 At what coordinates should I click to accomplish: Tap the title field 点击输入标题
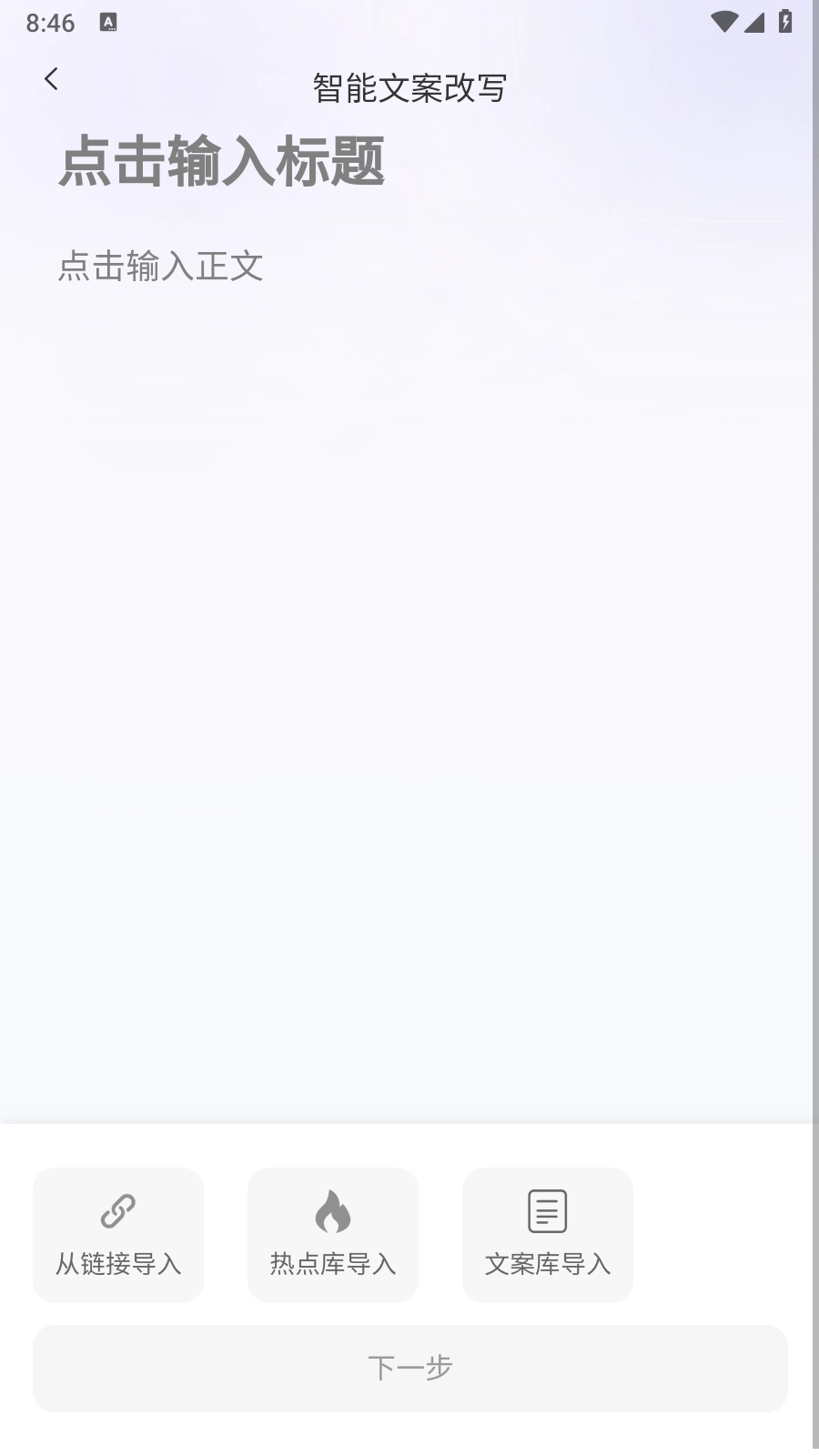click(409, 162)
